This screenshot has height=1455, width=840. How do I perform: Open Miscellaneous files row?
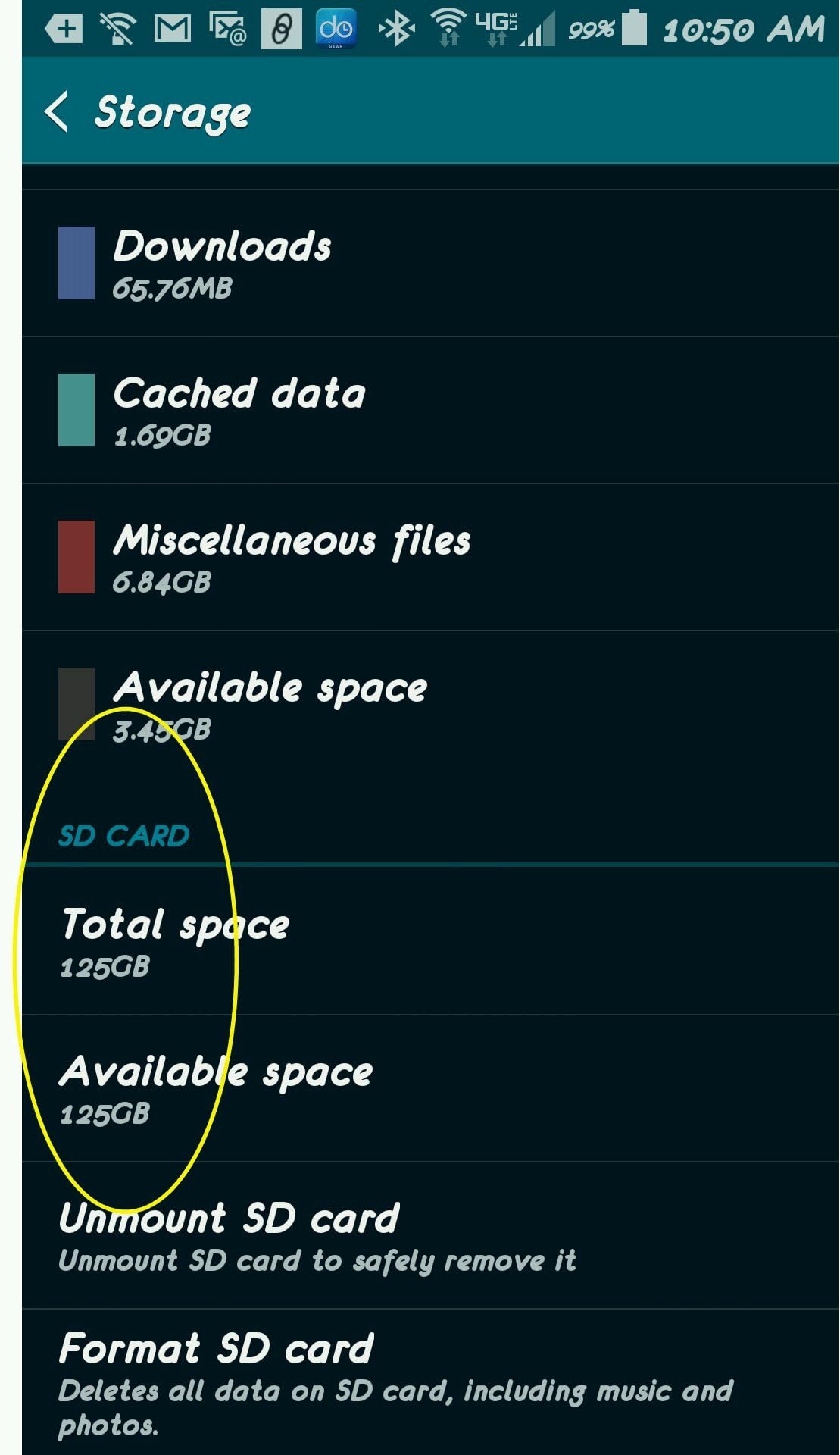(430, 557)
